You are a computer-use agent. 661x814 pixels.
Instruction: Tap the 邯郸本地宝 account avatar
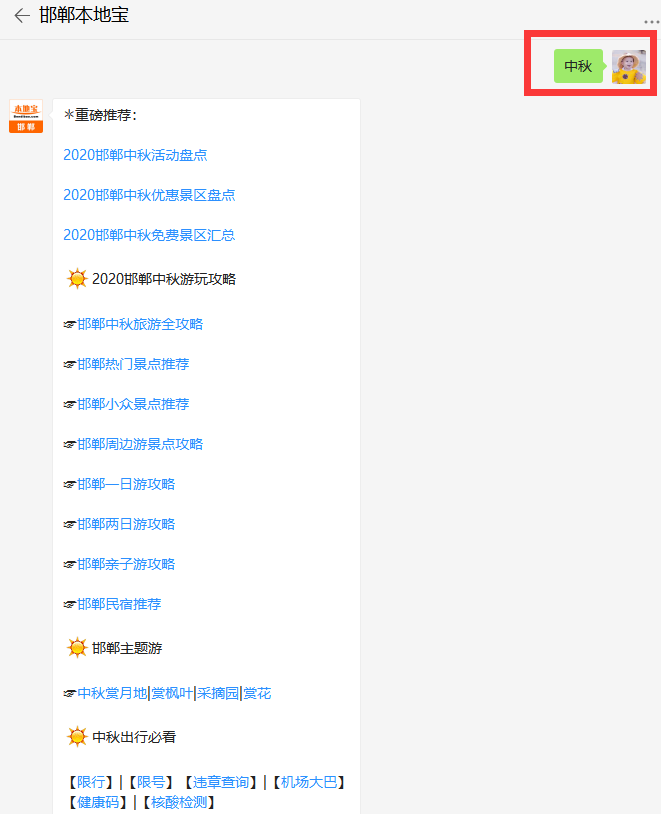pyautogui.click(x=26, y=116)
